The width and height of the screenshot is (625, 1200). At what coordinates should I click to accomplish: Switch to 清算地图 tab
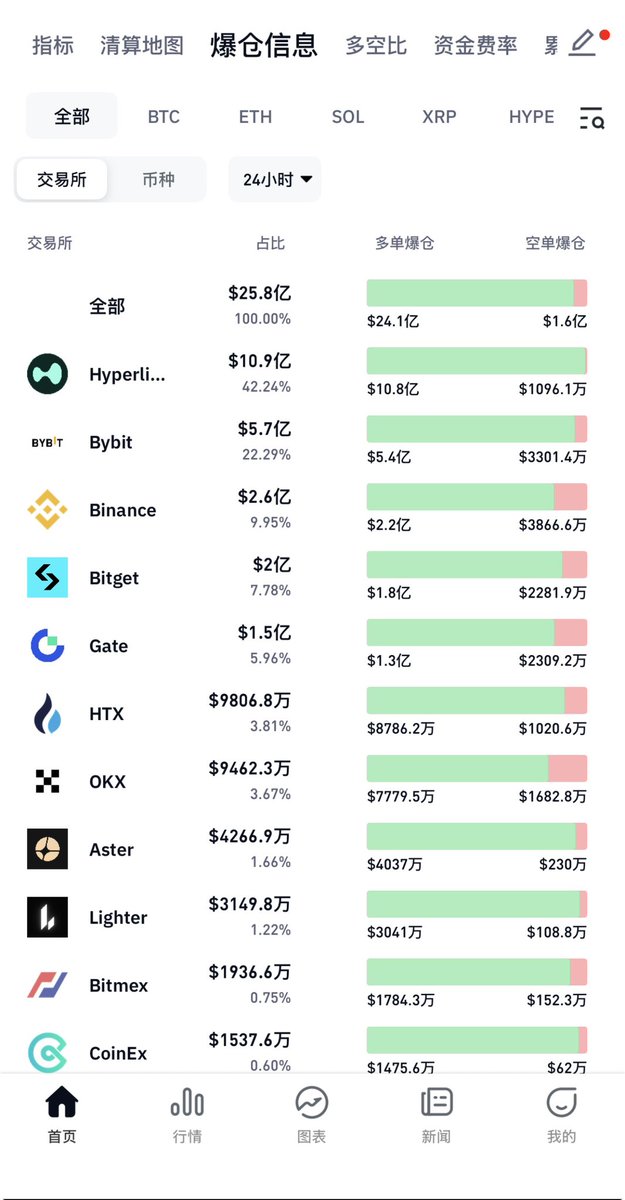click(x=142, y=45)
